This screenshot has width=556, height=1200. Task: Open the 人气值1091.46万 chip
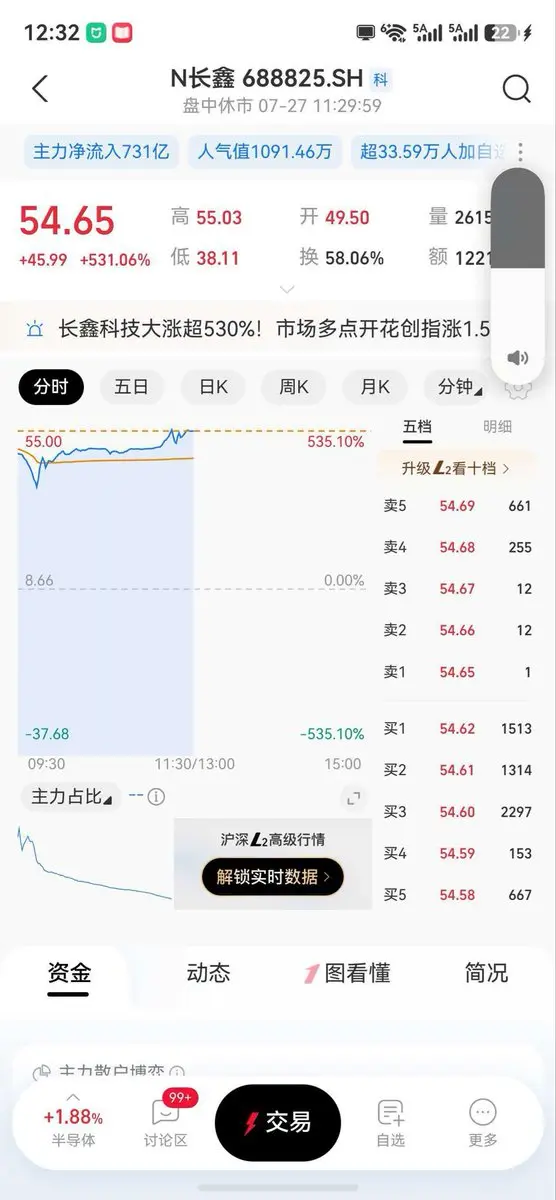pos(265,153)
